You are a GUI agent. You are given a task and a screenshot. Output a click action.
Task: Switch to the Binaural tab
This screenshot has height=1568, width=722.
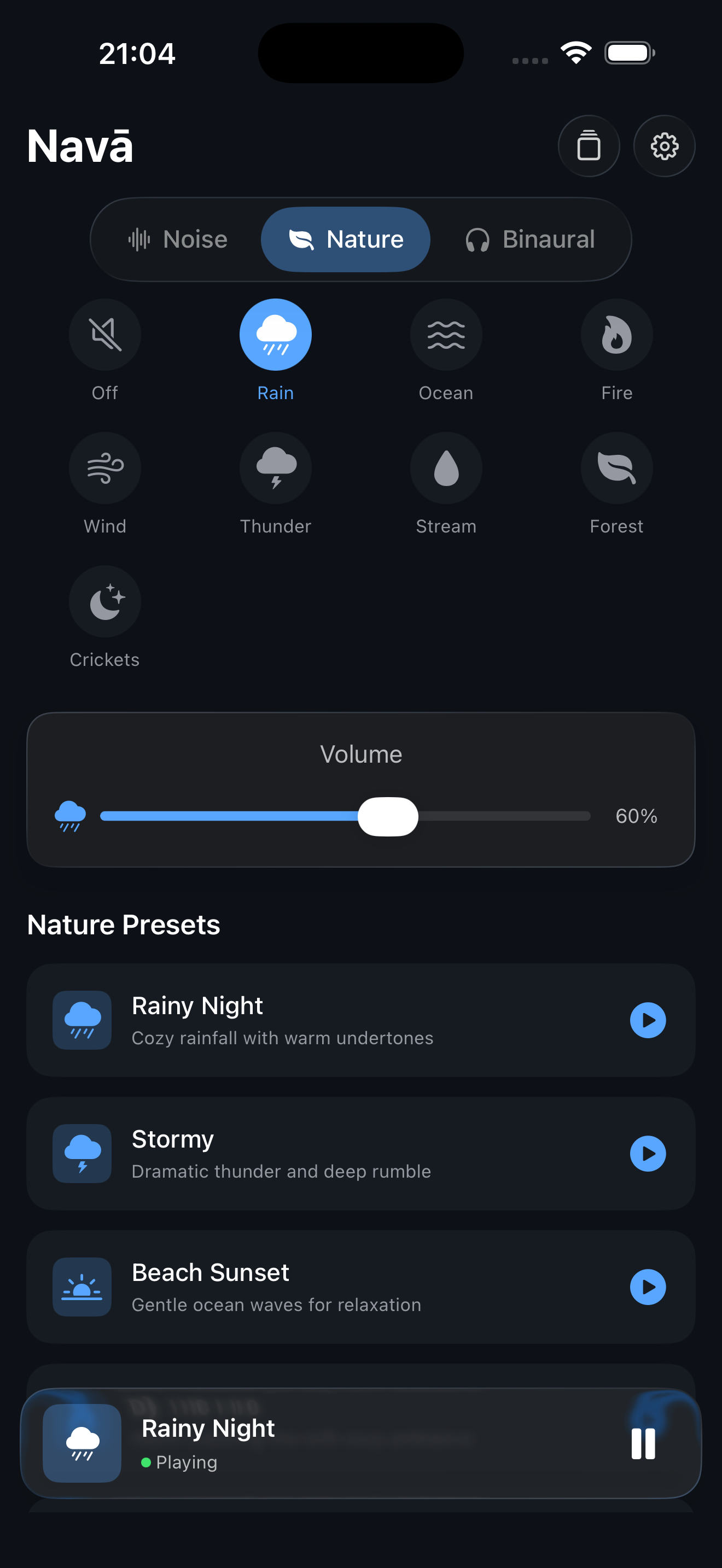click(529, 239)
